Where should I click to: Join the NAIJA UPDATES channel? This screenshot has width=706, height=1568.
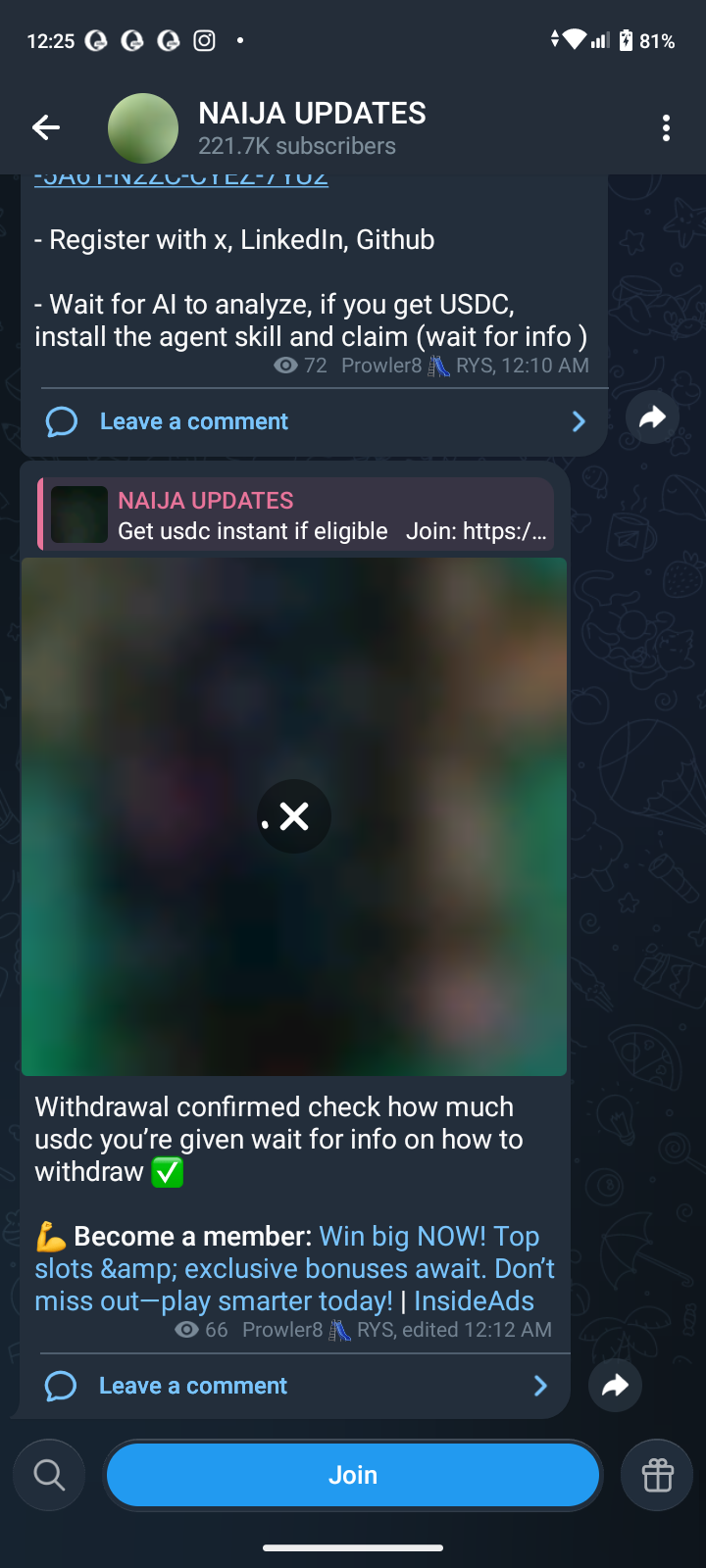(353, 1475)
